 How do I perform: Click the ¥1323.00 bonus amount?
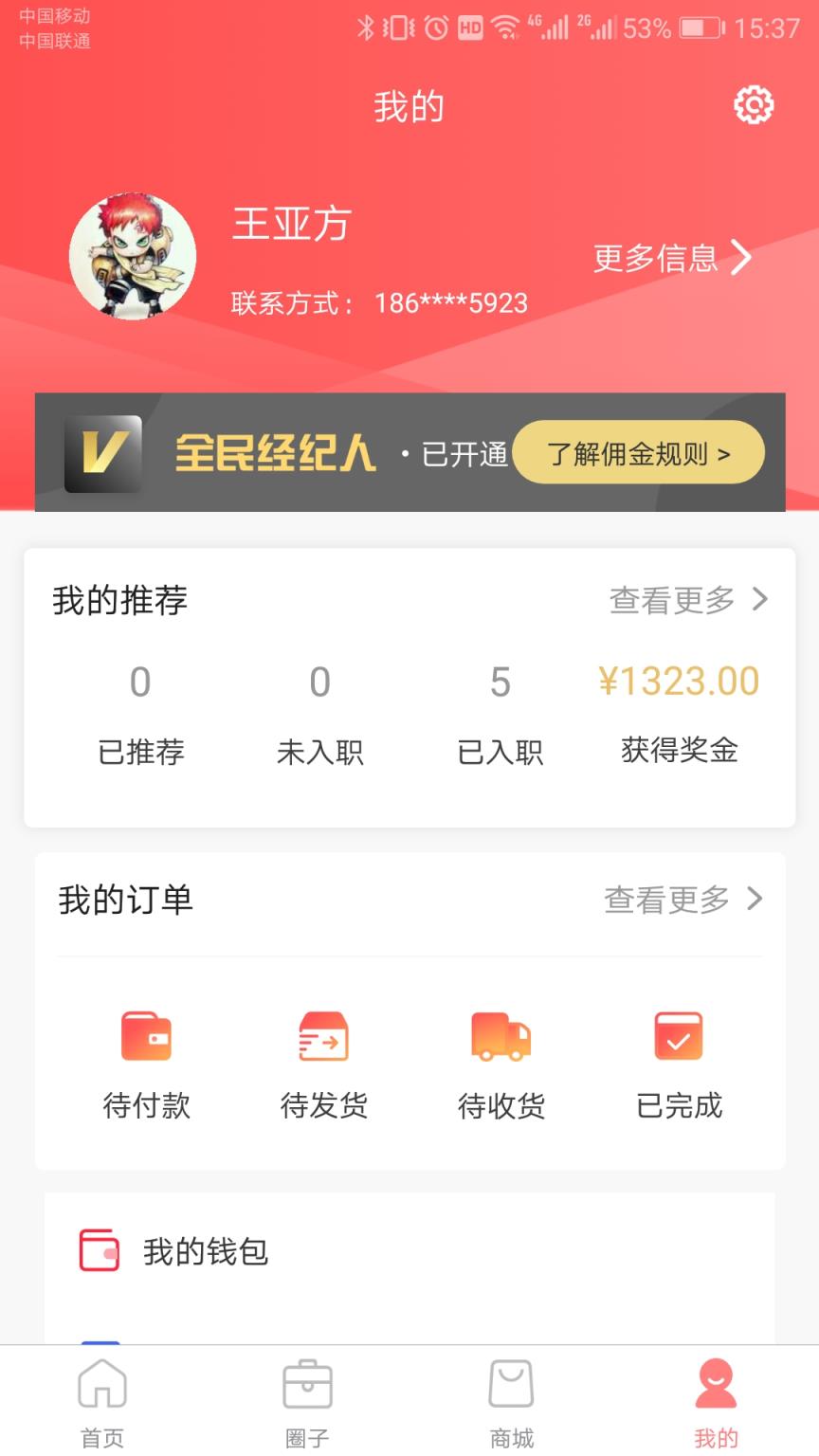coord(681,681)
